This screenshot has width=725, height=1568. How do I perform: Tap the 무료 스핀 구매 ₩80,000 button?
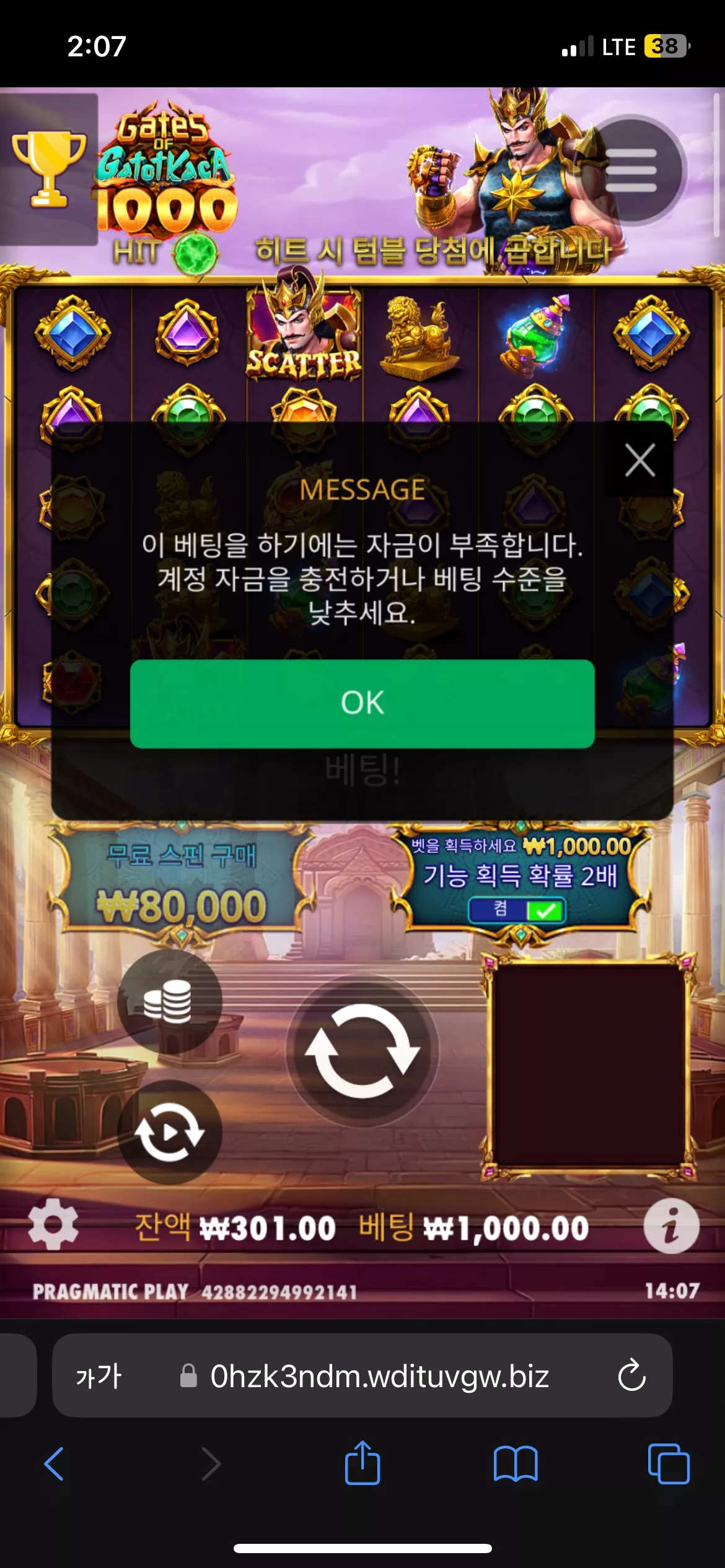click(x=182, y=882)
